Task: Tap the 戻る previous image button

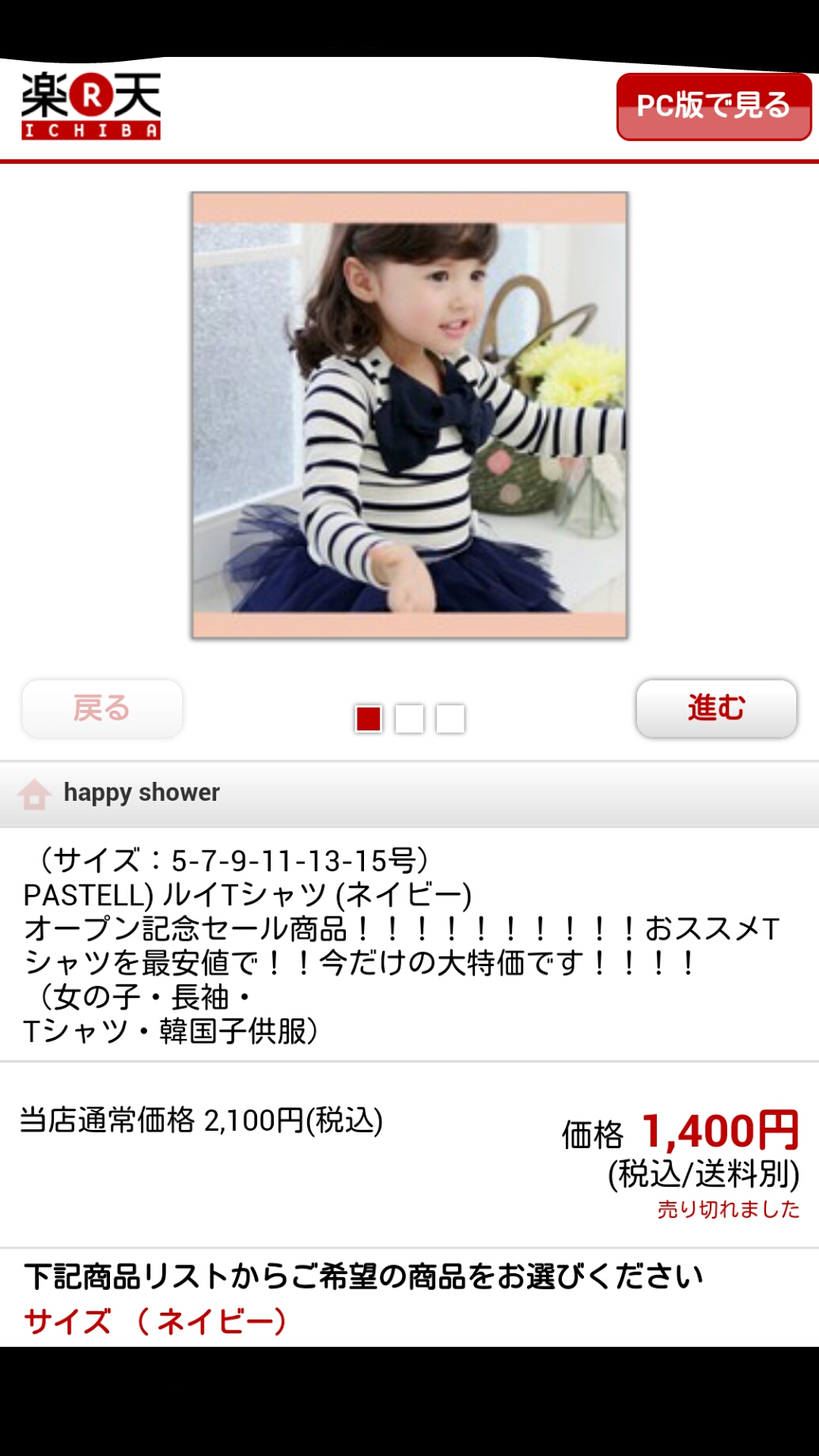Action: (x=102, y=707)
